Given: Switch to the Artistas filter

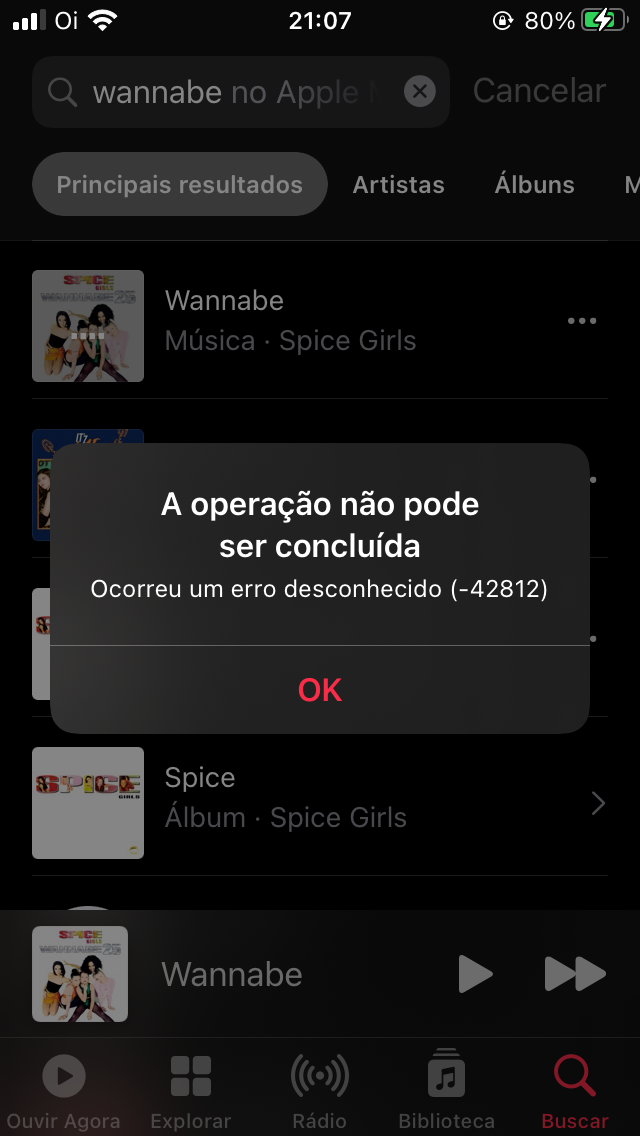Looking at the screenshot, I should (398, 184).
